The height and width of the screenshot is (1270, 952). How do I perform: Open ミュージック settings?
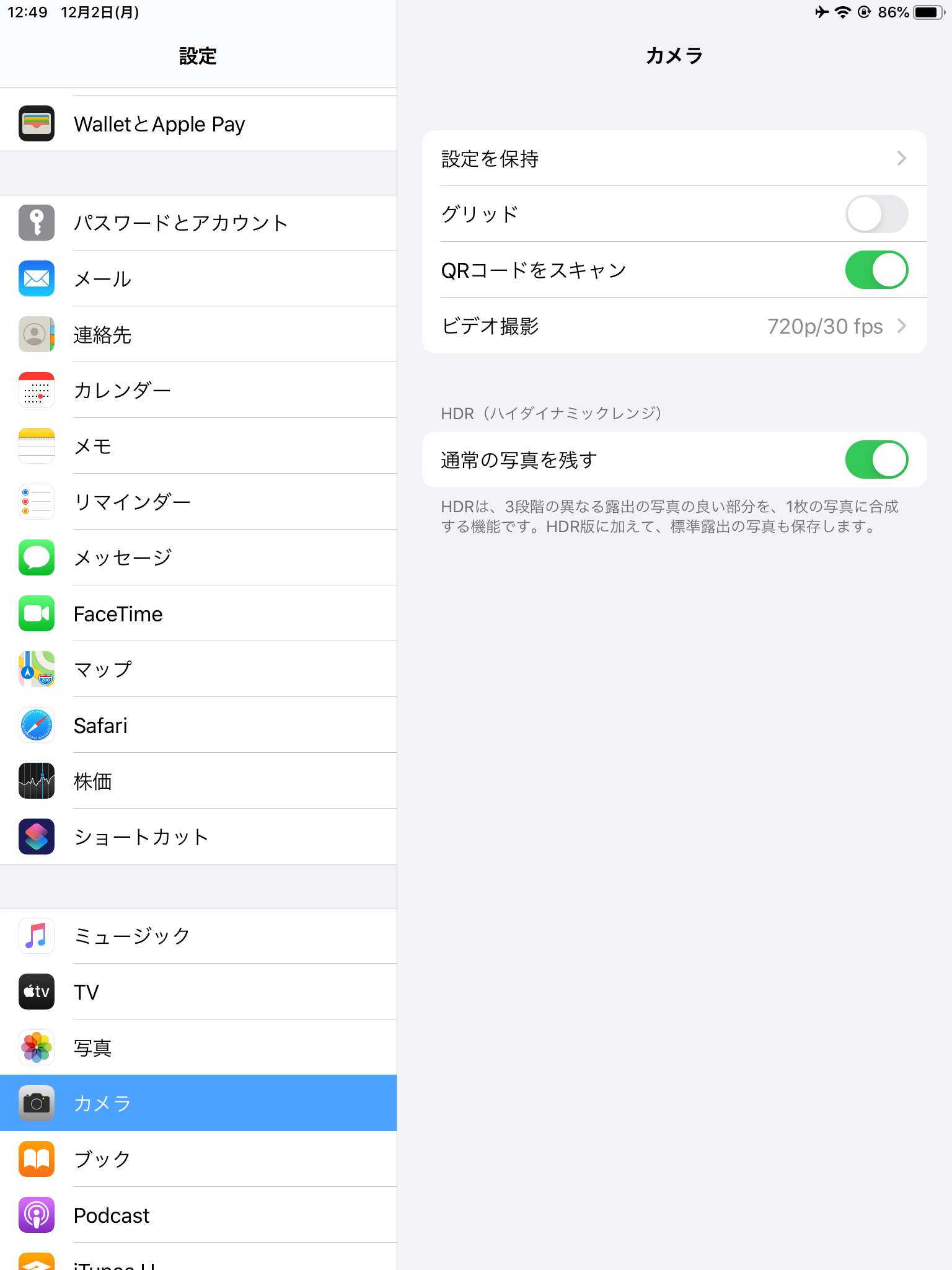click(198, 936)
